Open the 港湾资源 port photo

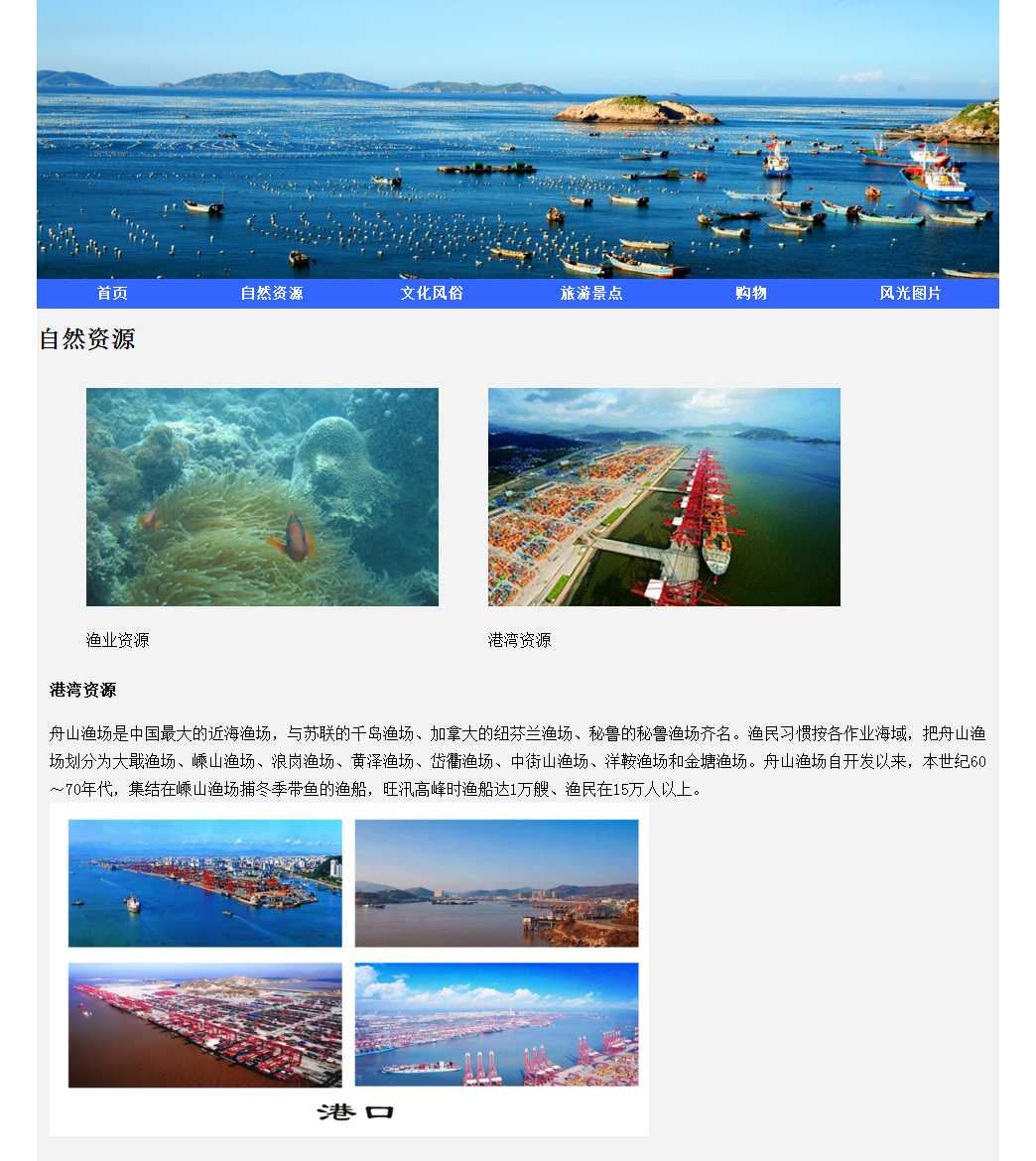pyautogui.click(x=664, y=497)
